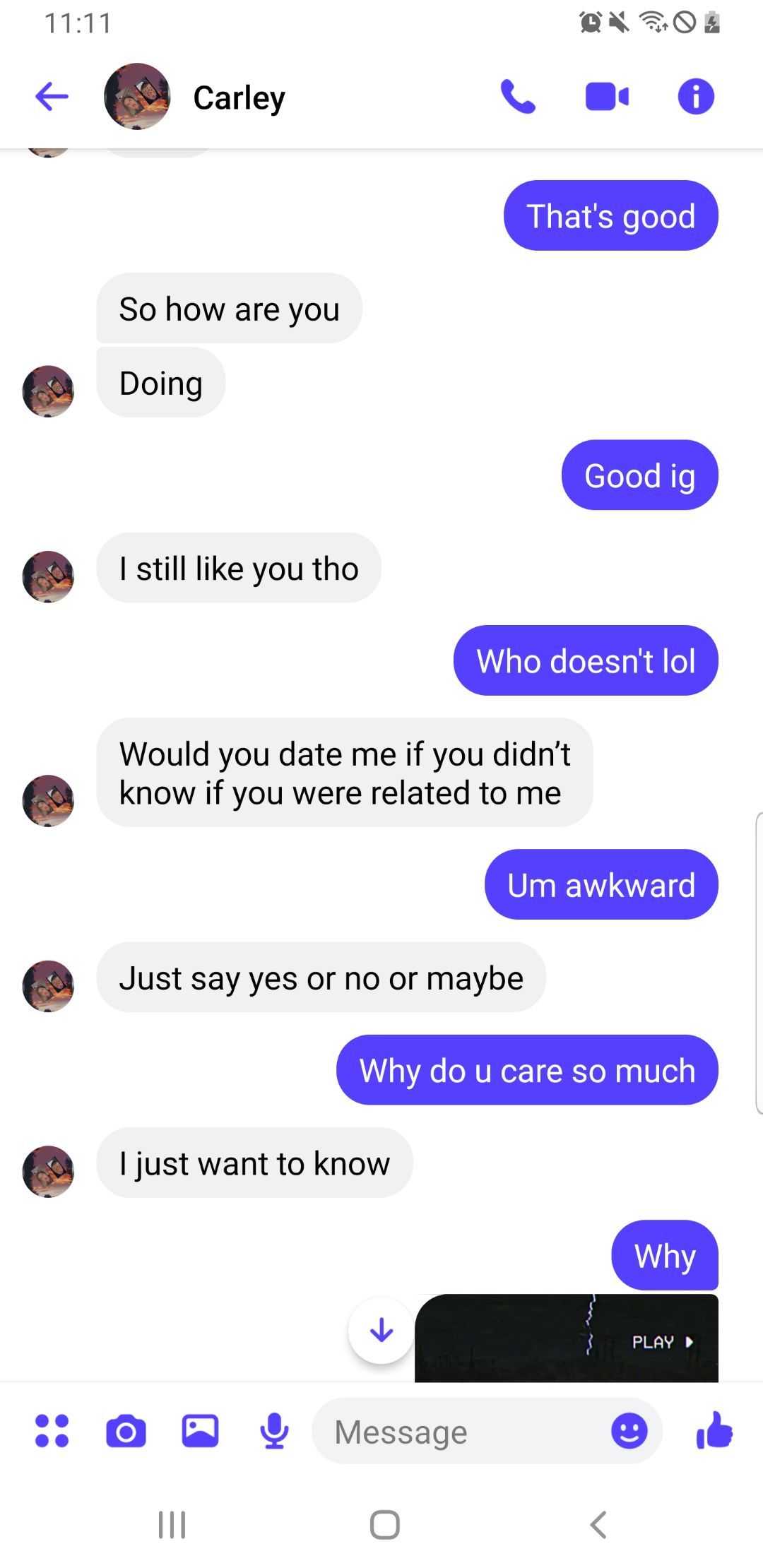
Task: Record a voice message with the microphone
Action: 274,1431
